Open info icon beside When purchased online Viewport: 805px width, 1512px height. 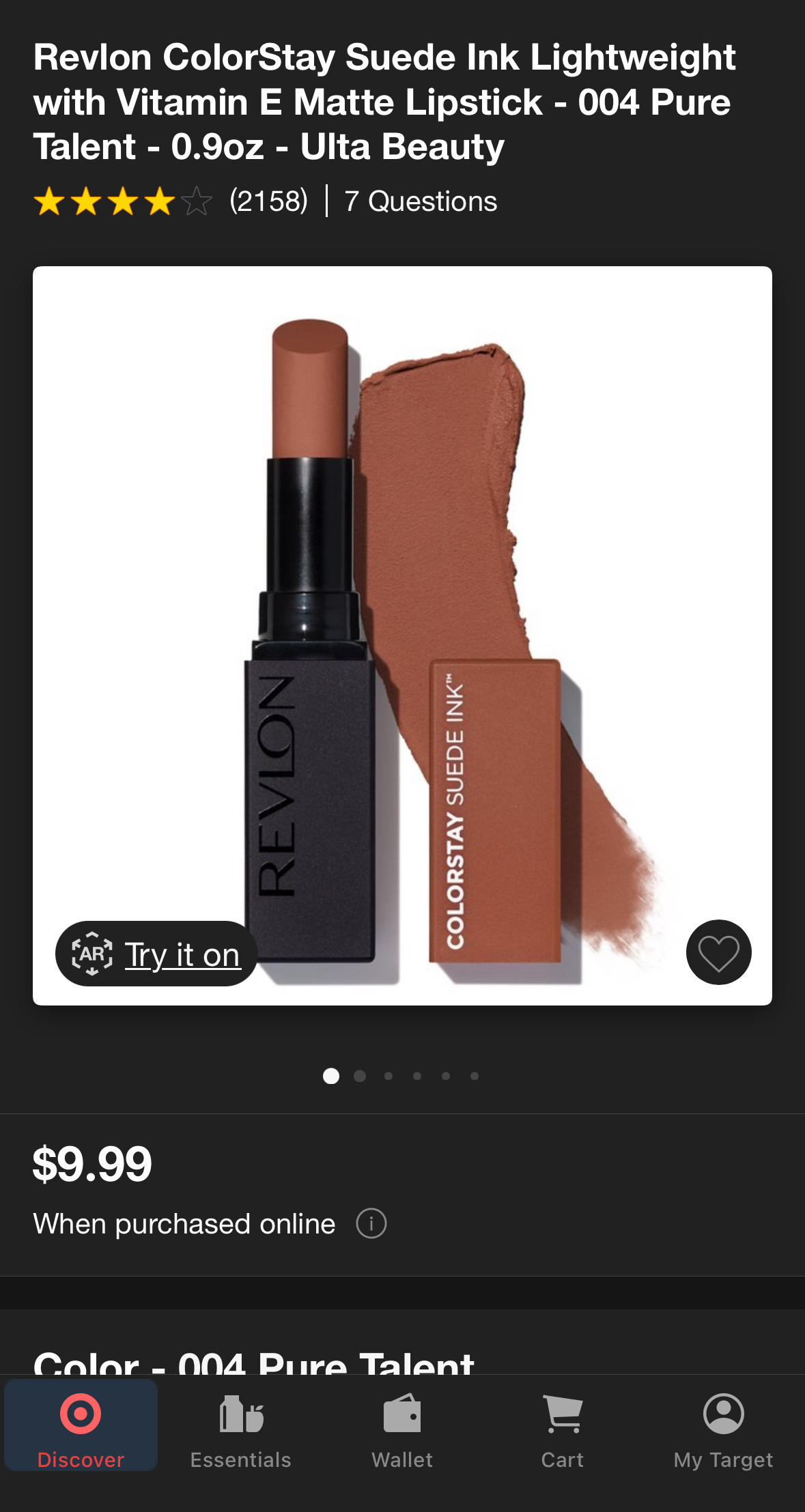371,1223
